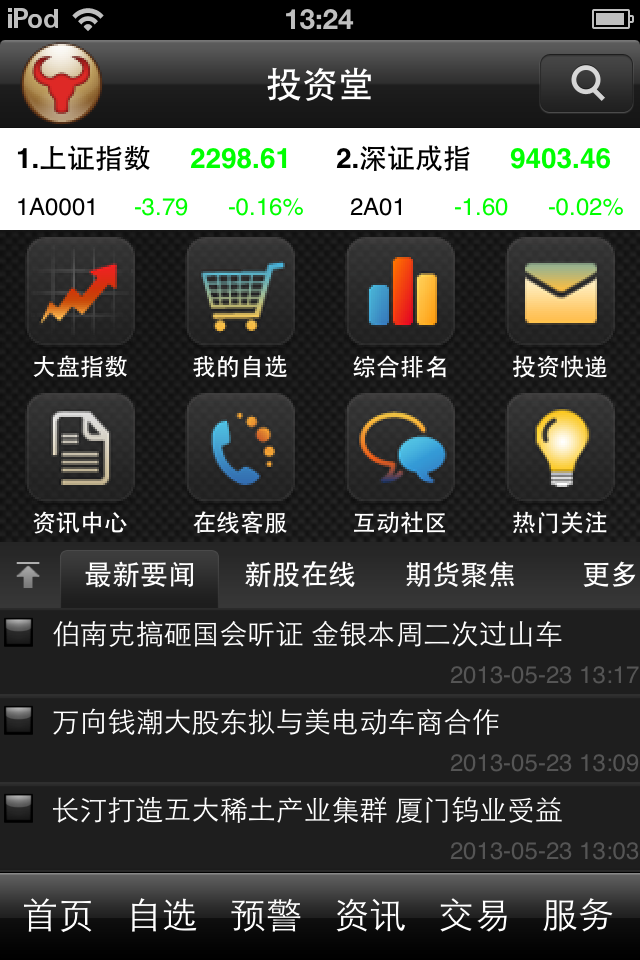The width and height of the screenshot is (640, 960).
Task: Open the 更多 tab for more categories
Action: [x=608, y=575]
